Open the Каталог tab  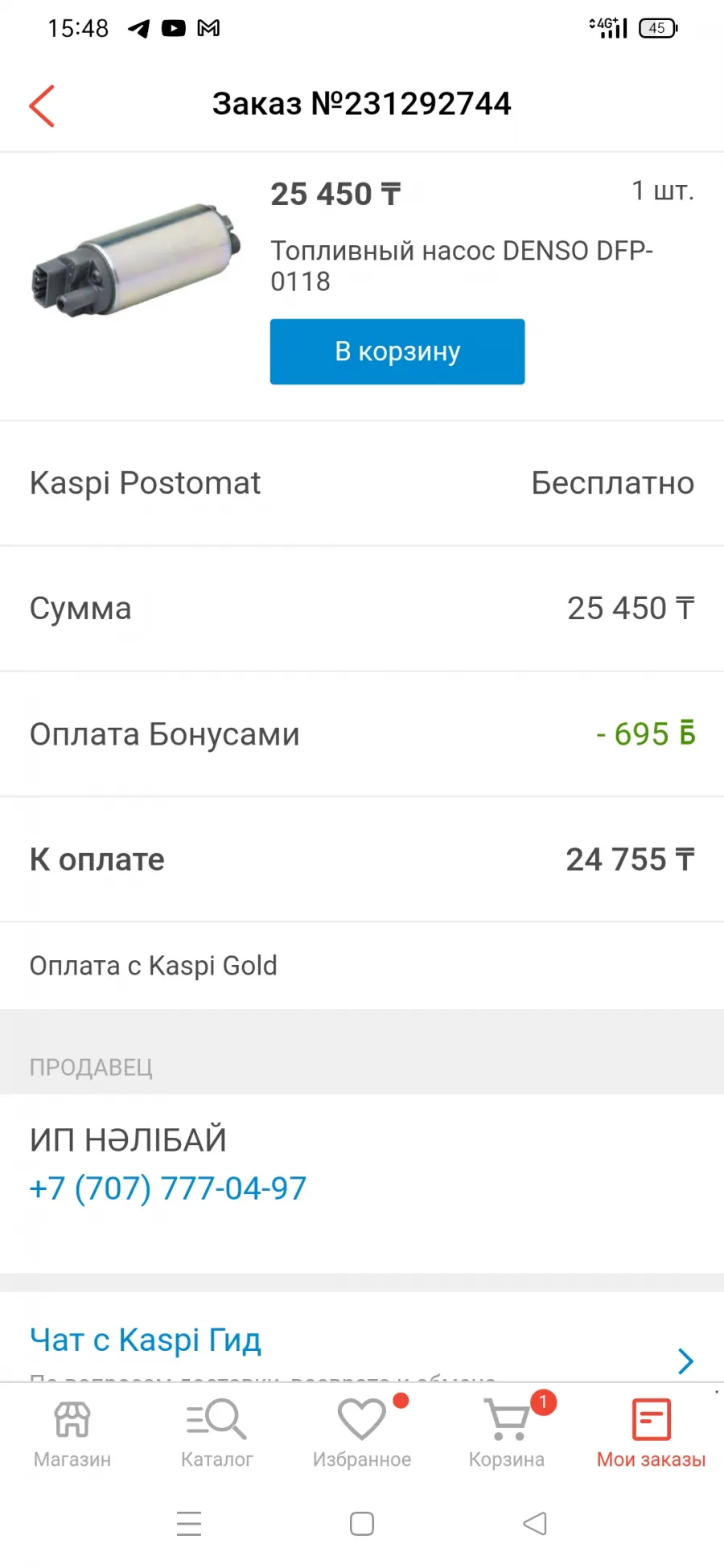coord(217,1435)
